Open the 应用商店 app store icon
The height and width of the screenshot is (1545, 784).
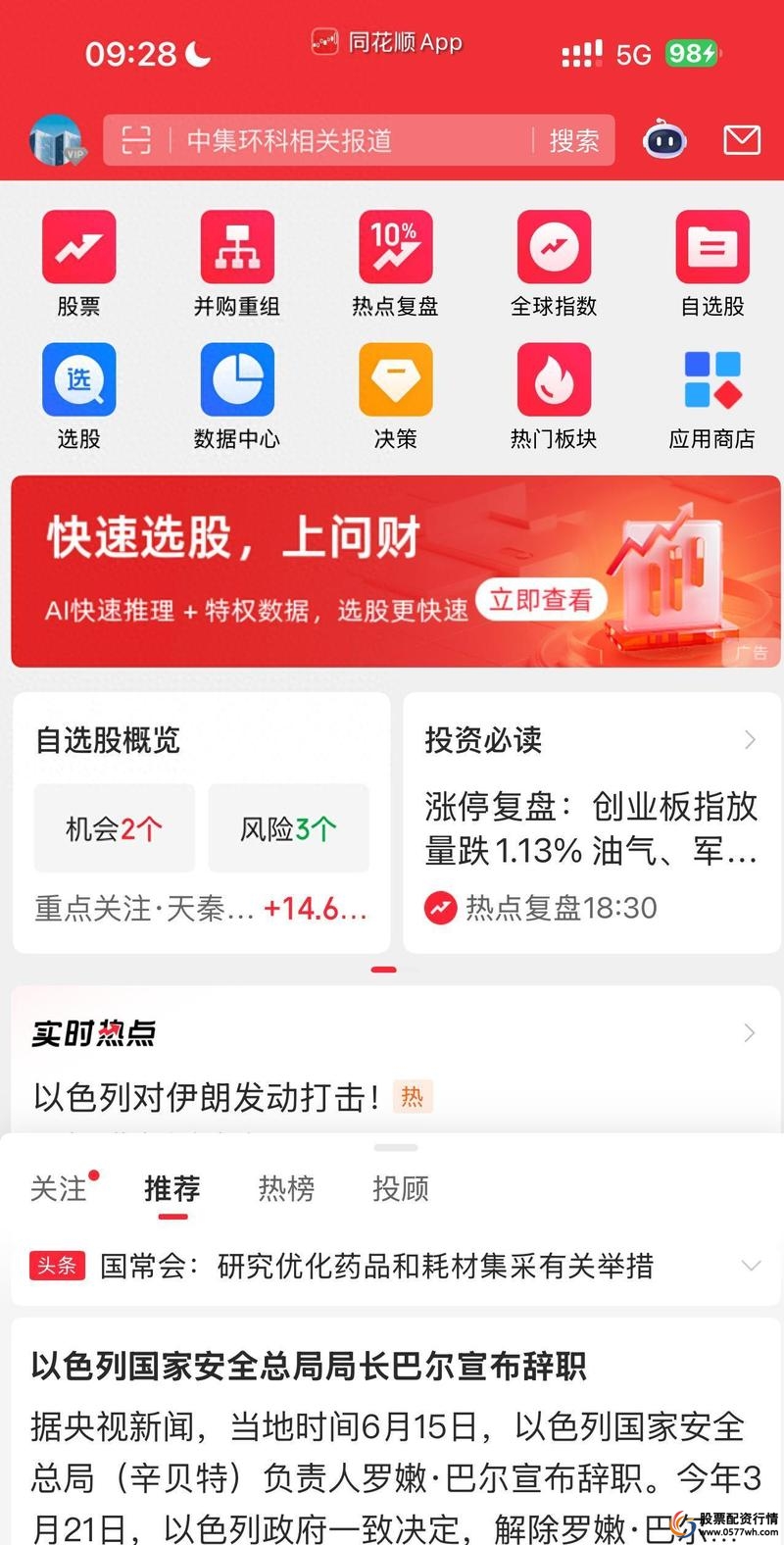click(712, 379)
